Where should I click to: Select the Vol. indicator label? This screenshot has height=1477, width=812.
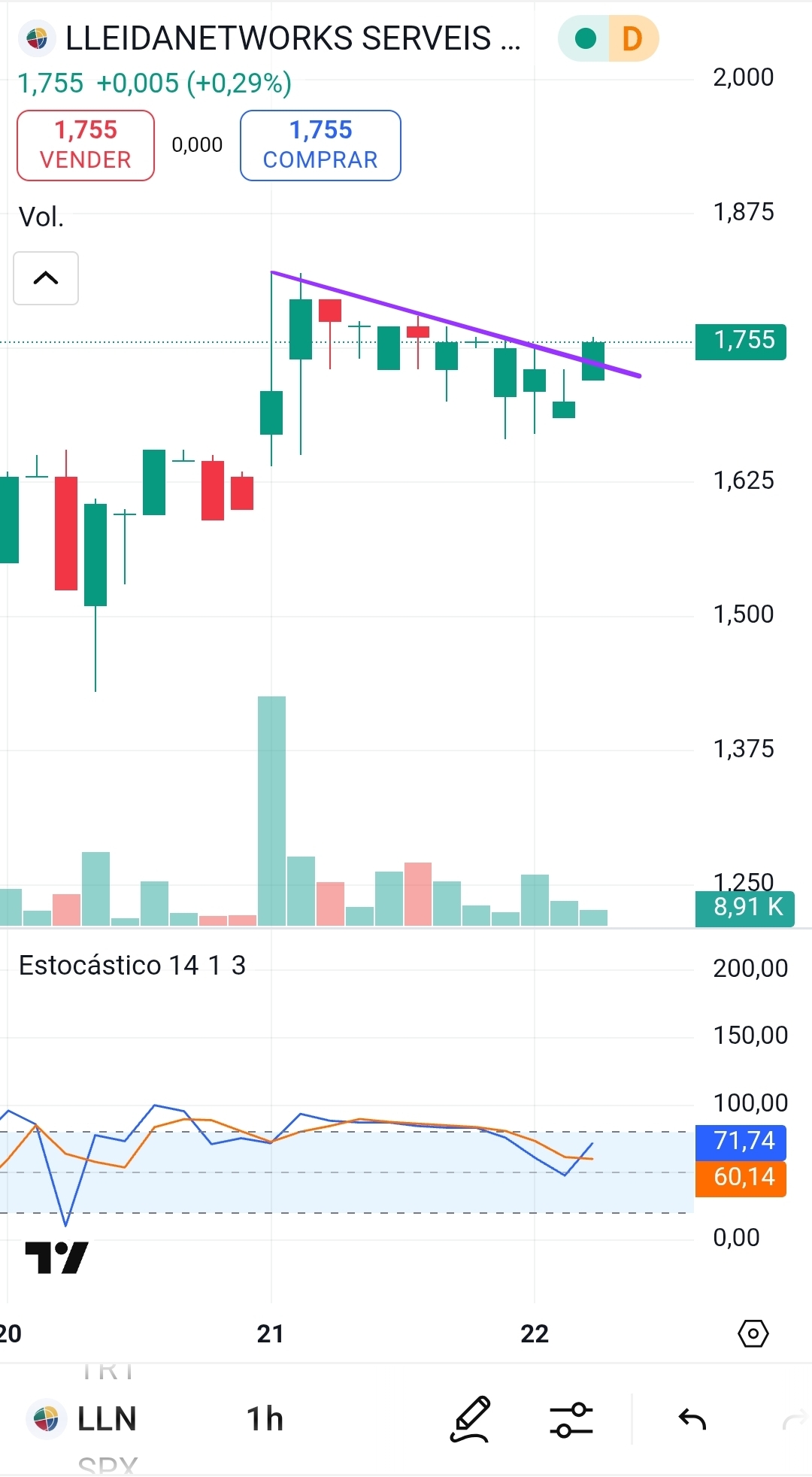point(41,217)
